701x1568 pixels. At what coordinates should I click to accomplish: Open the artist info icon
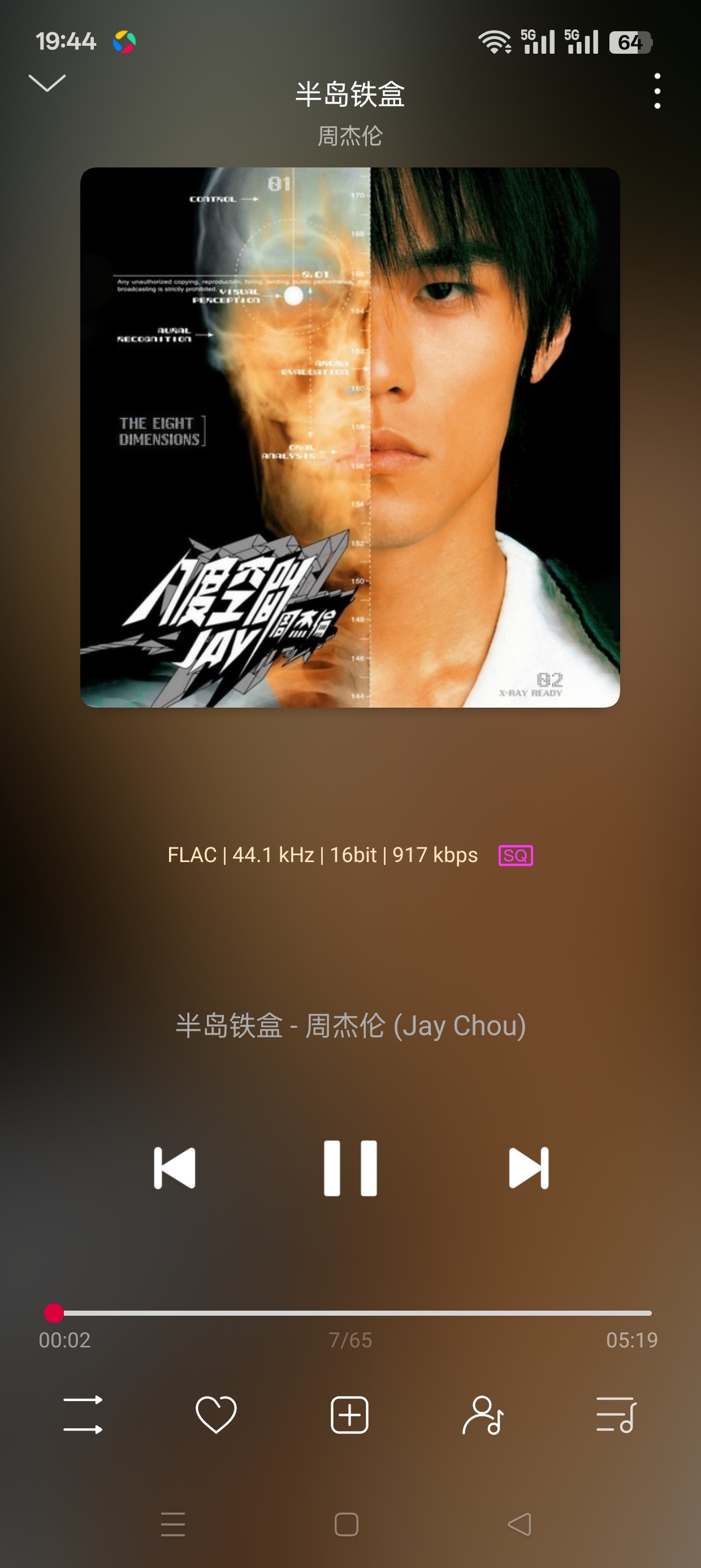[483, 1415]
